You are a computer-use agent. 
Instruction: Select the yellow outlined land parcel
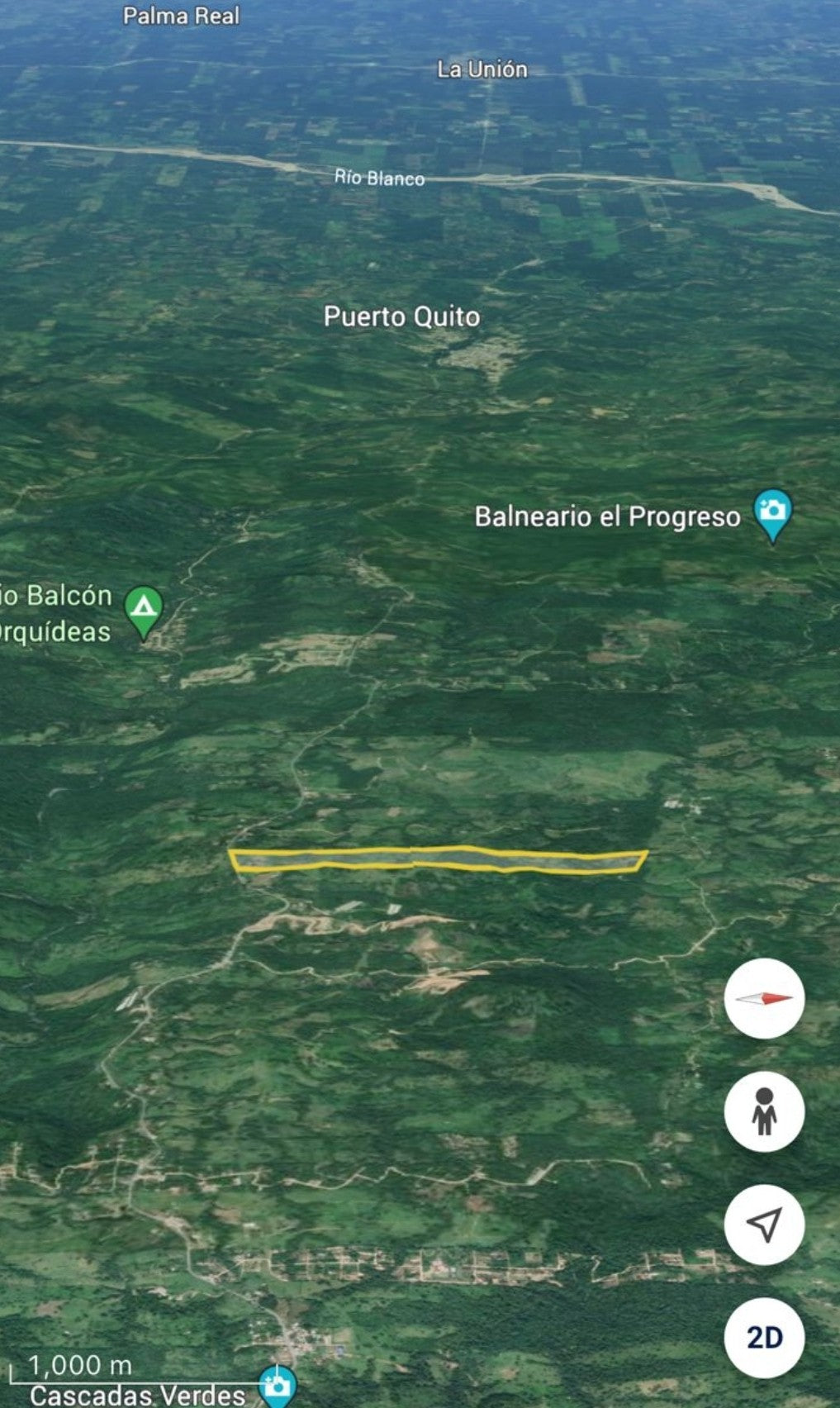438,860
